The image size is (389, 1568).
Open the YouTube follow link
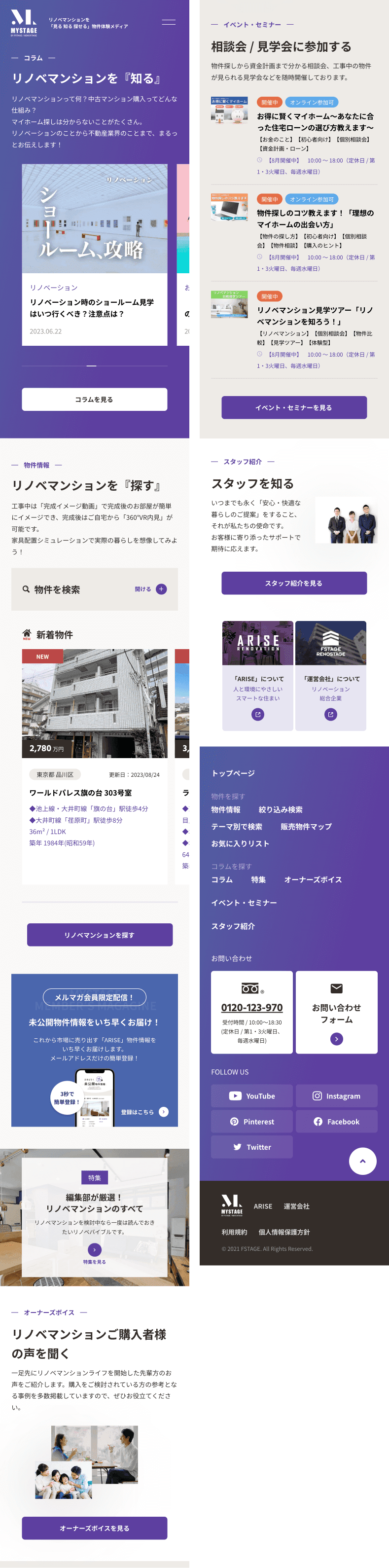click(x=251, y=1095)
